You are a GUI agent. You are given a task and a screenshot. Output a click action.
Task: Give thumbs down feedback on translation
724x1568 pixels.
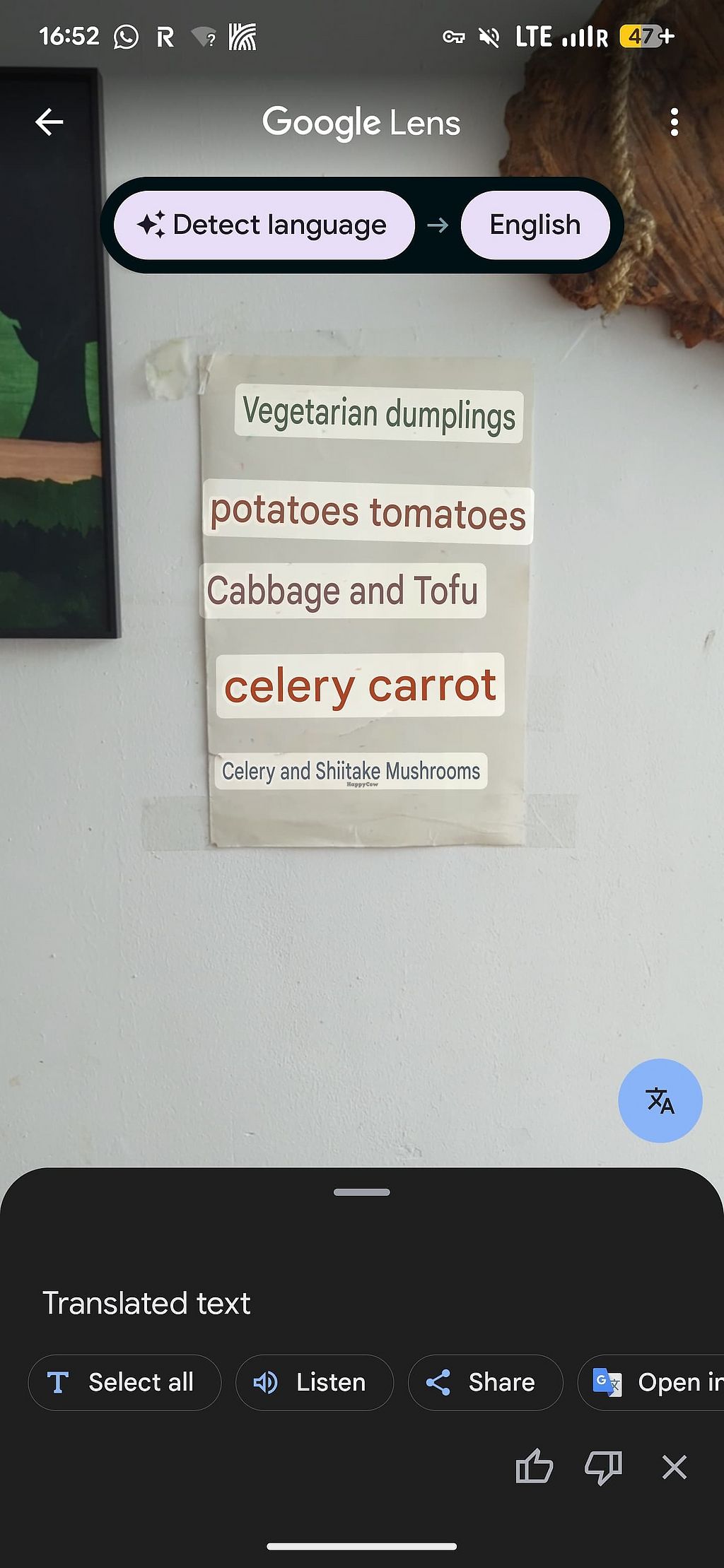pyautogui.click(x=603, y=1467)
